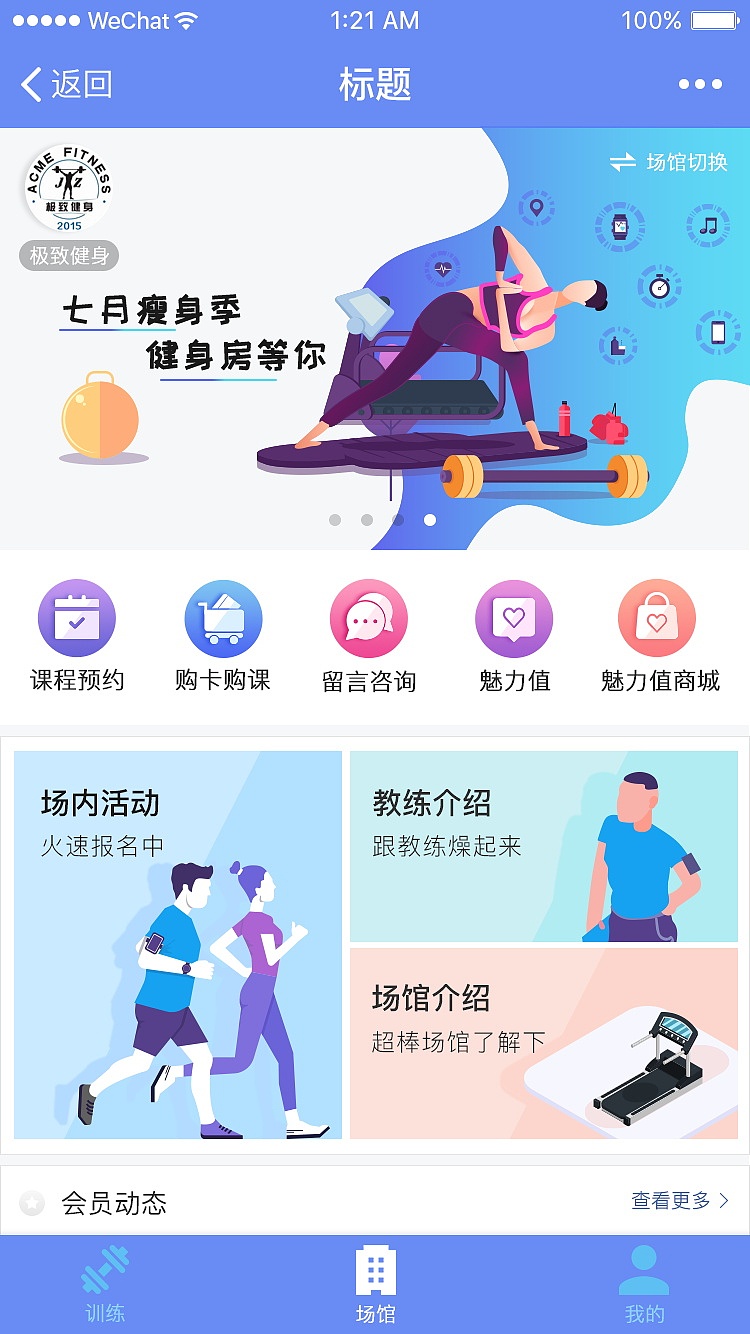
Task: Open the 课程预约 course booking icon
Action: pyautogui.click(x=77, y=618)
